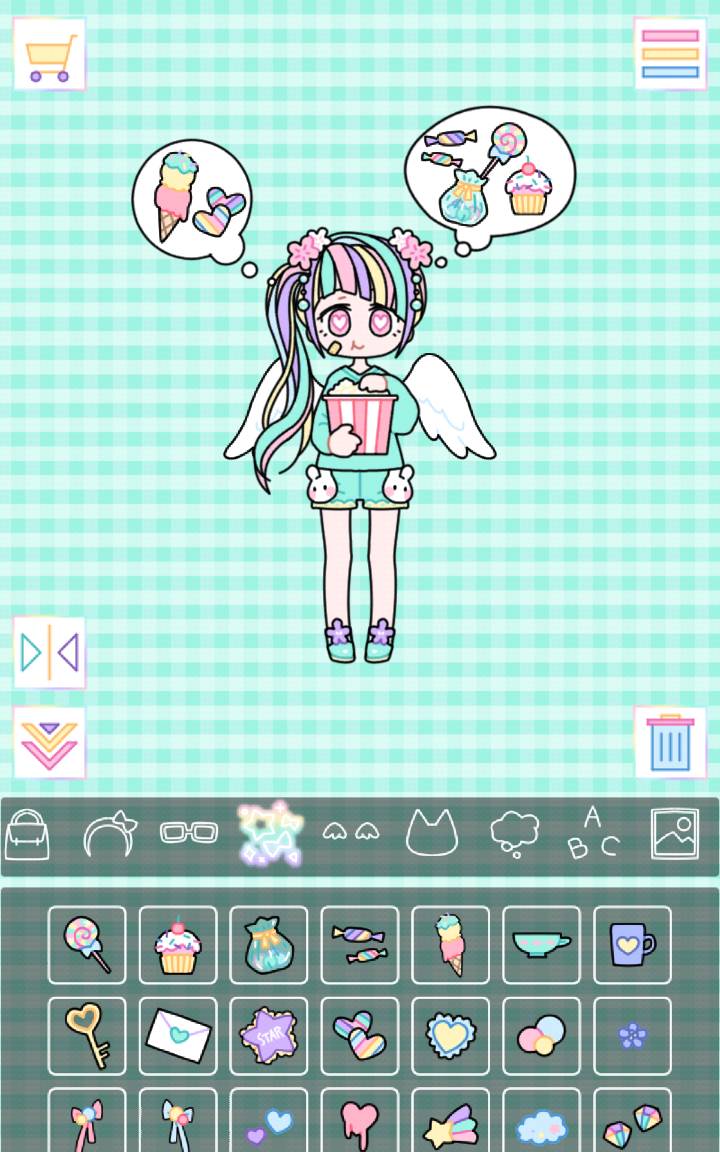Open the background picture tab
The width and height of the screenshot is (720, 1152).
click(x=675, y=834)
